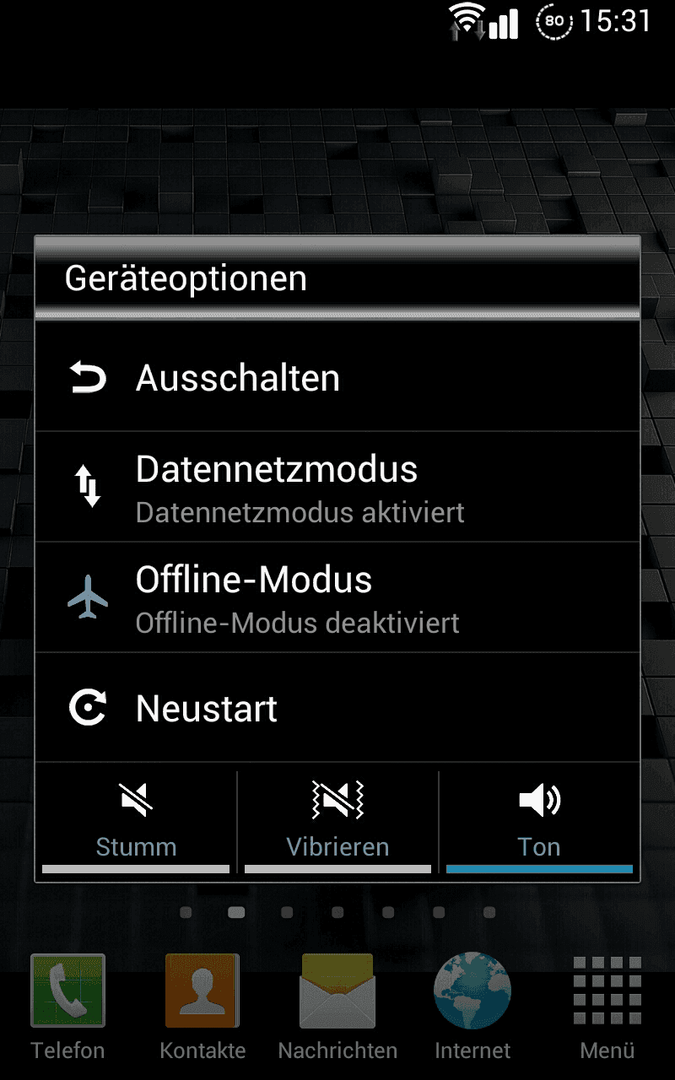Open the Nachrichten app

pos(337,1005)
